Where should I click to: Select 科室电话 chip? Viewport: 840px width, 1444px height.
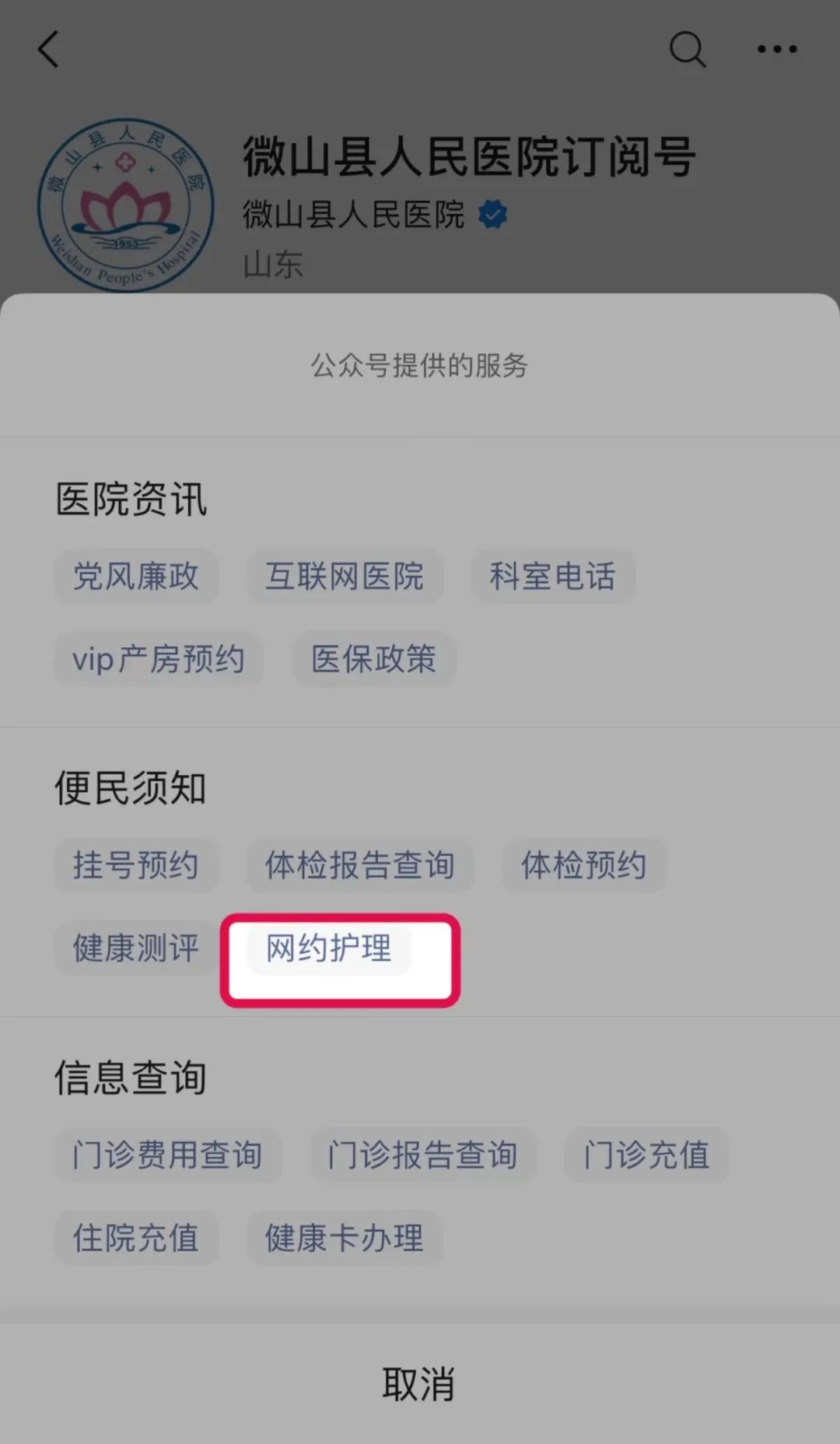pos(552,577)
